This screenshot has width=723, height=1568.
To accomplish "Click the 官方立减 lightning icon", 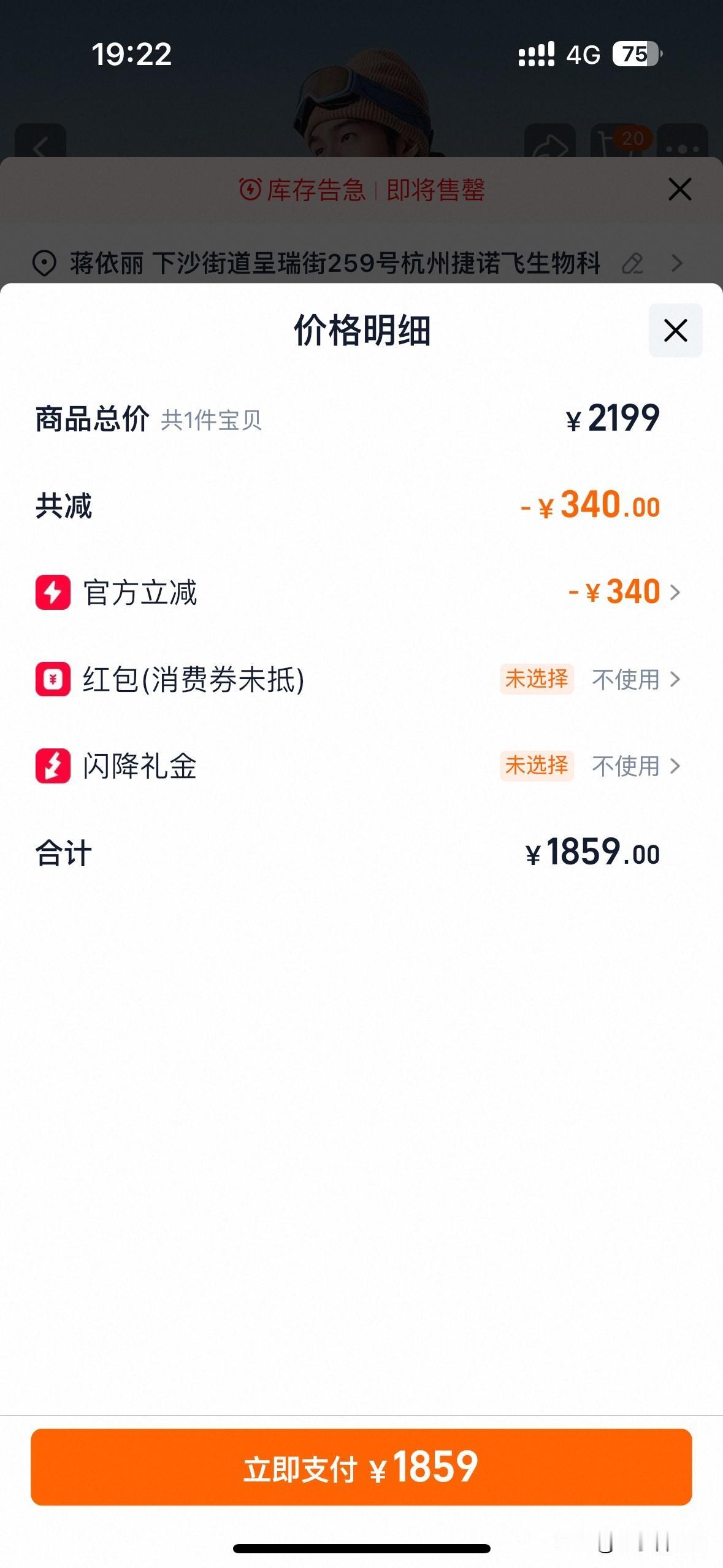I will click(54, 592).
